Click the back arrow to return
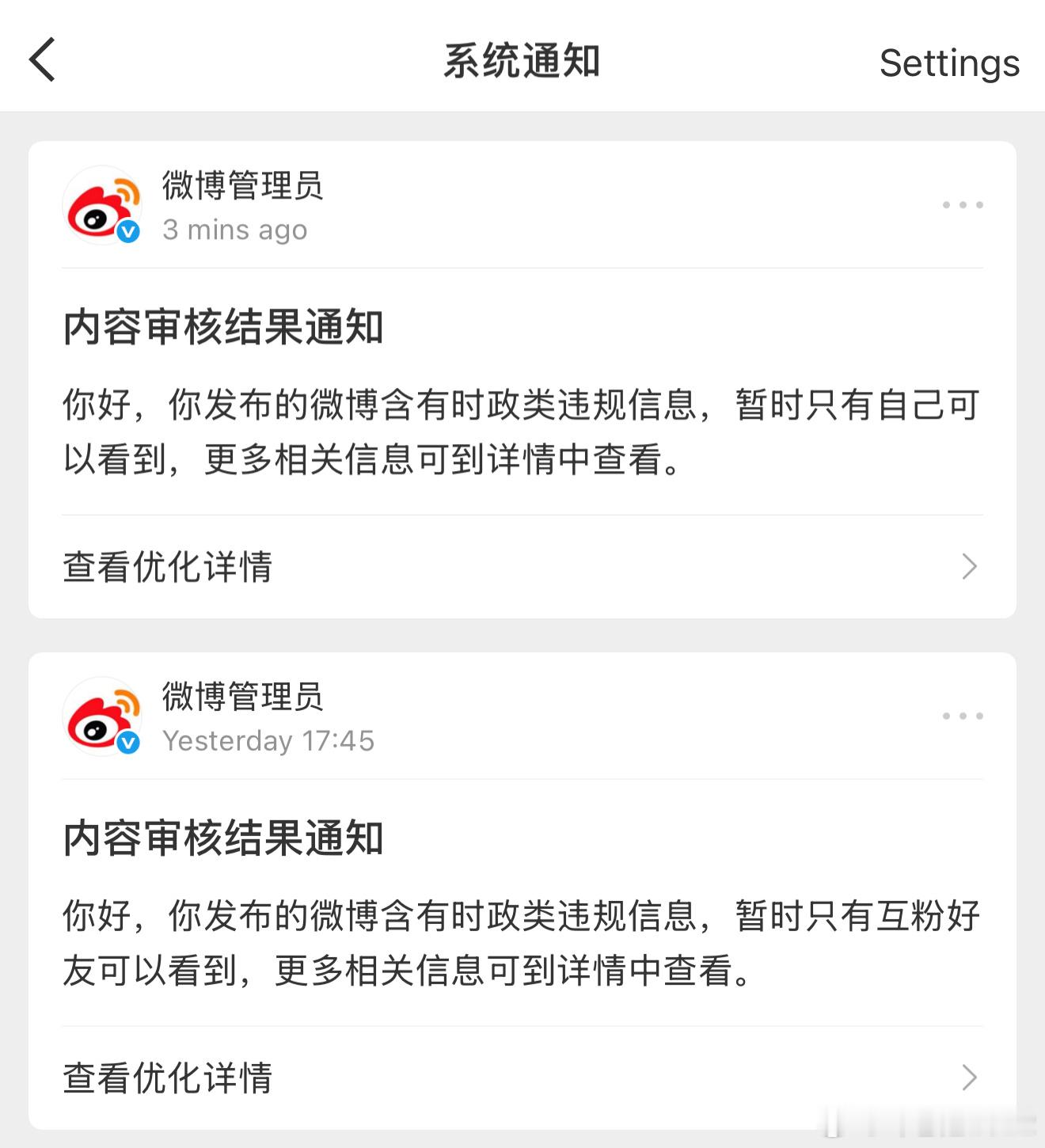This screenshot has width=1045, height=1148. point(42,58)
